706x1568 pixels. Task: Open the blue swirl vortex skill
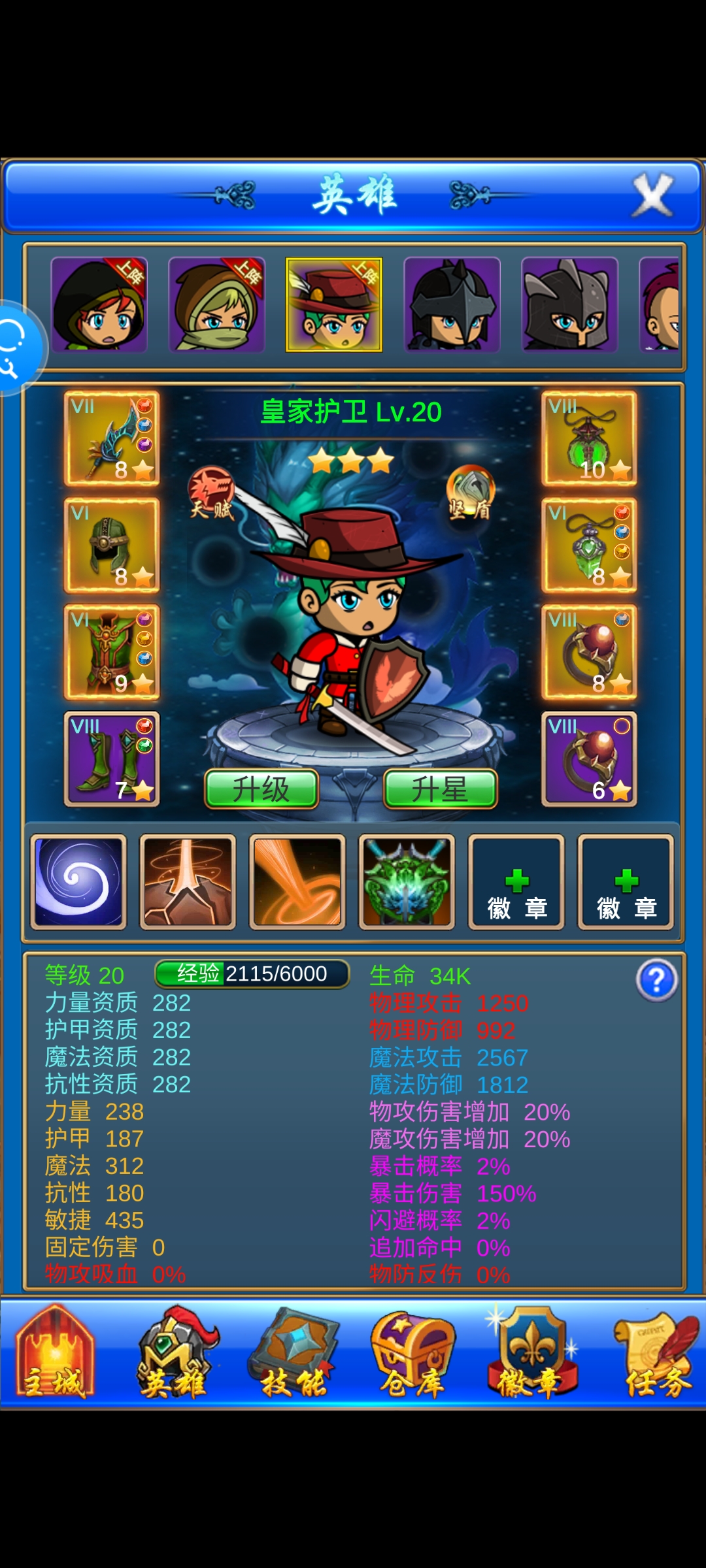tap(78, 881)
